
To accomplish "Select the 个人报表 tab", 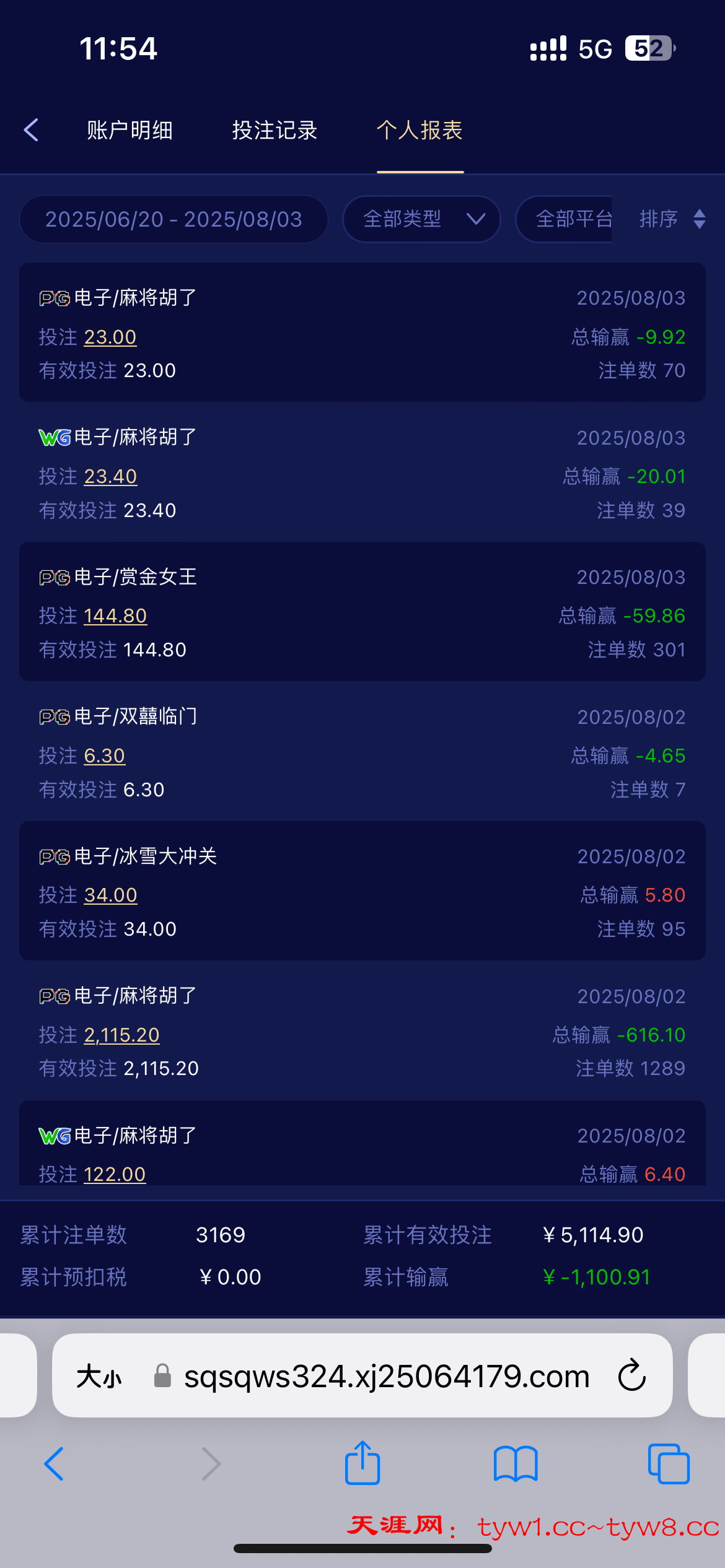I will click(420, 130).
